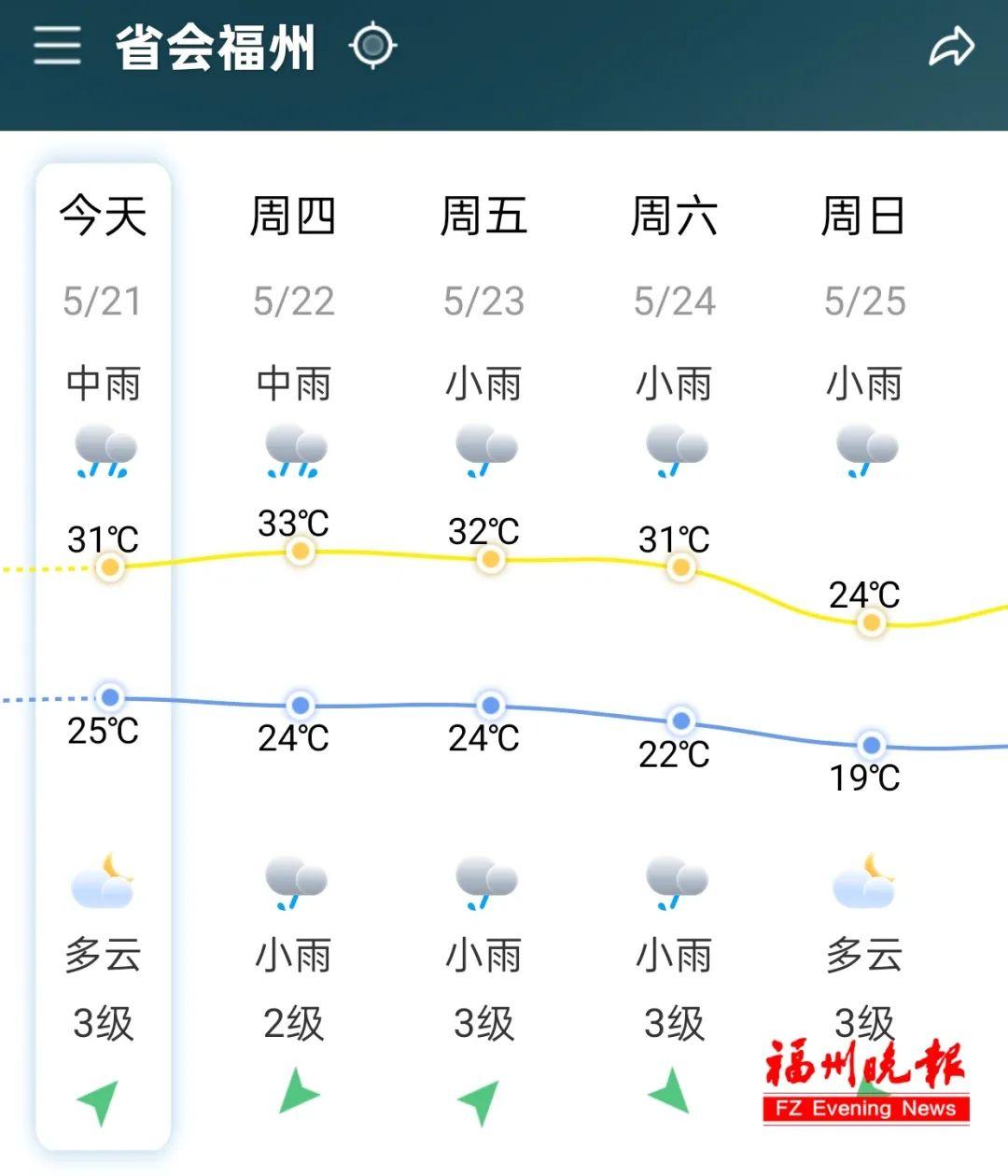Open the hamburger menu

(x=57, y=45)
